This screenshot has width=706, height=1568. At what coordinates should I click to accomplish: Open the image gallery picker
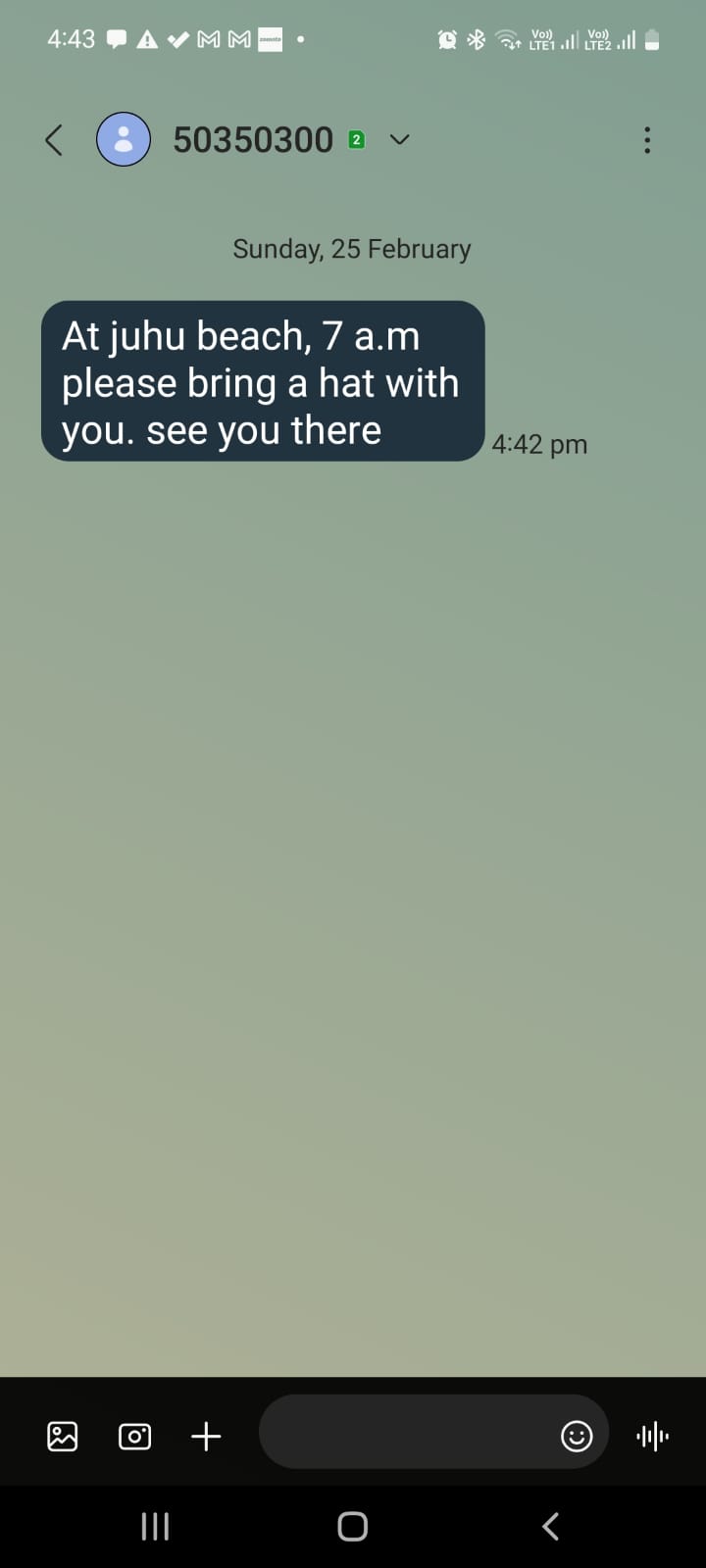pos(62,1436)
